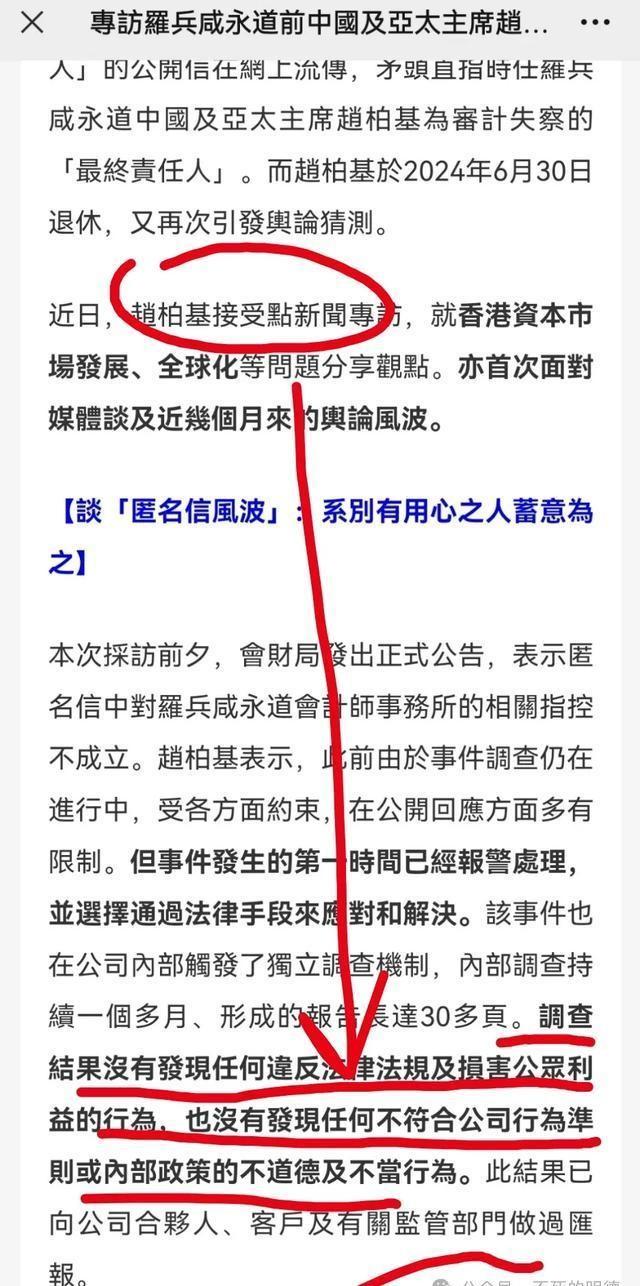This screenshot has height=1286, width=640.
Task: Close the article page
Action: pos(32,23)
